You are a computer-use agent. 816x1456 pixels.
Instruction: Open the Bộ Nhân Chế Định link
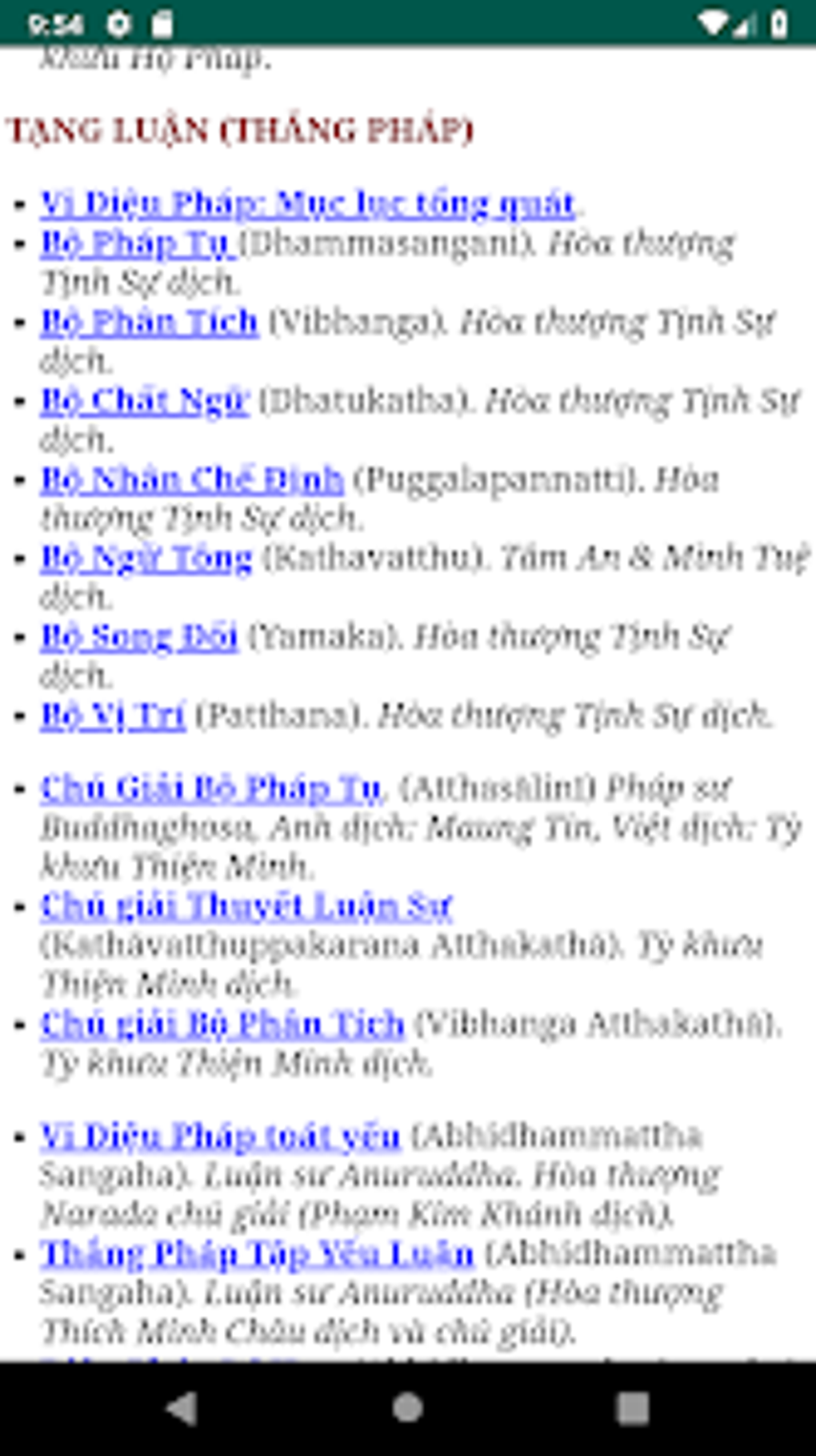[192, 479]
